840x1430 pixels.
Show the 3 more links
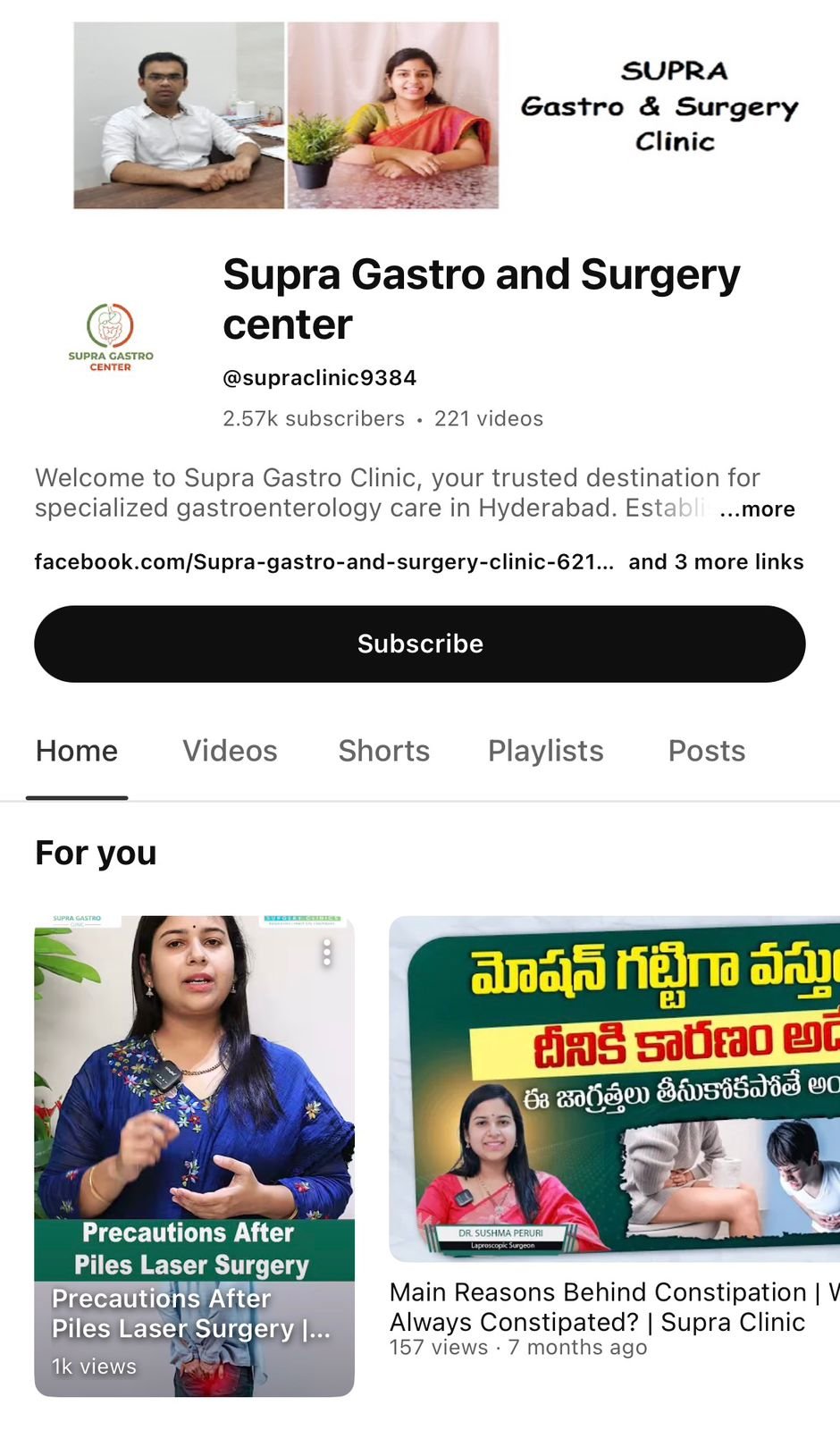click(x=716, y=561)
